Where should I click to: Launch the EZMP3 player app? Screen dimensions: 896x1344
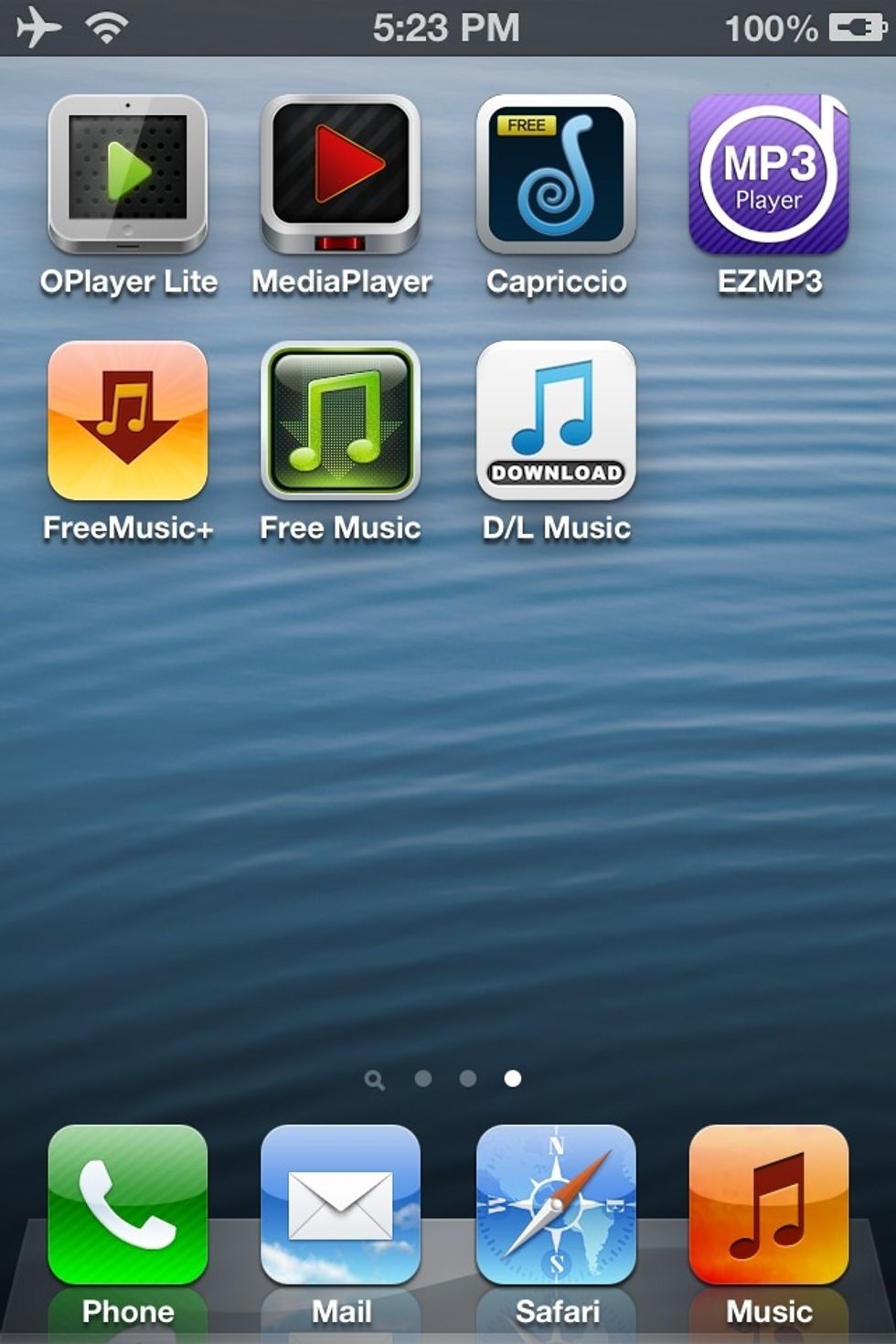pyautogui.click(x=769, y=174)
